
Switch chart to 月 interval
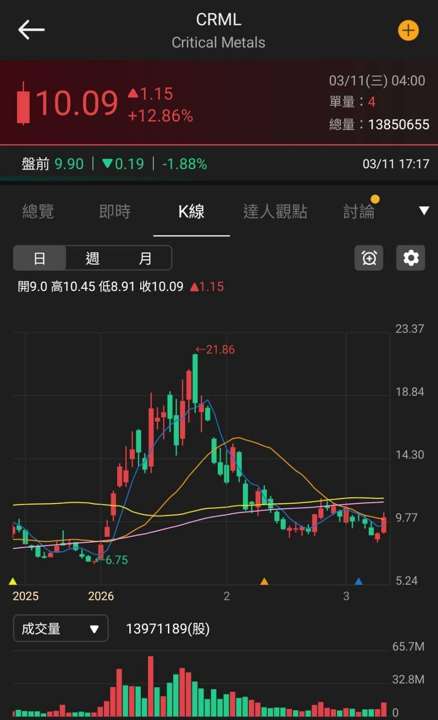pos(145,258)
